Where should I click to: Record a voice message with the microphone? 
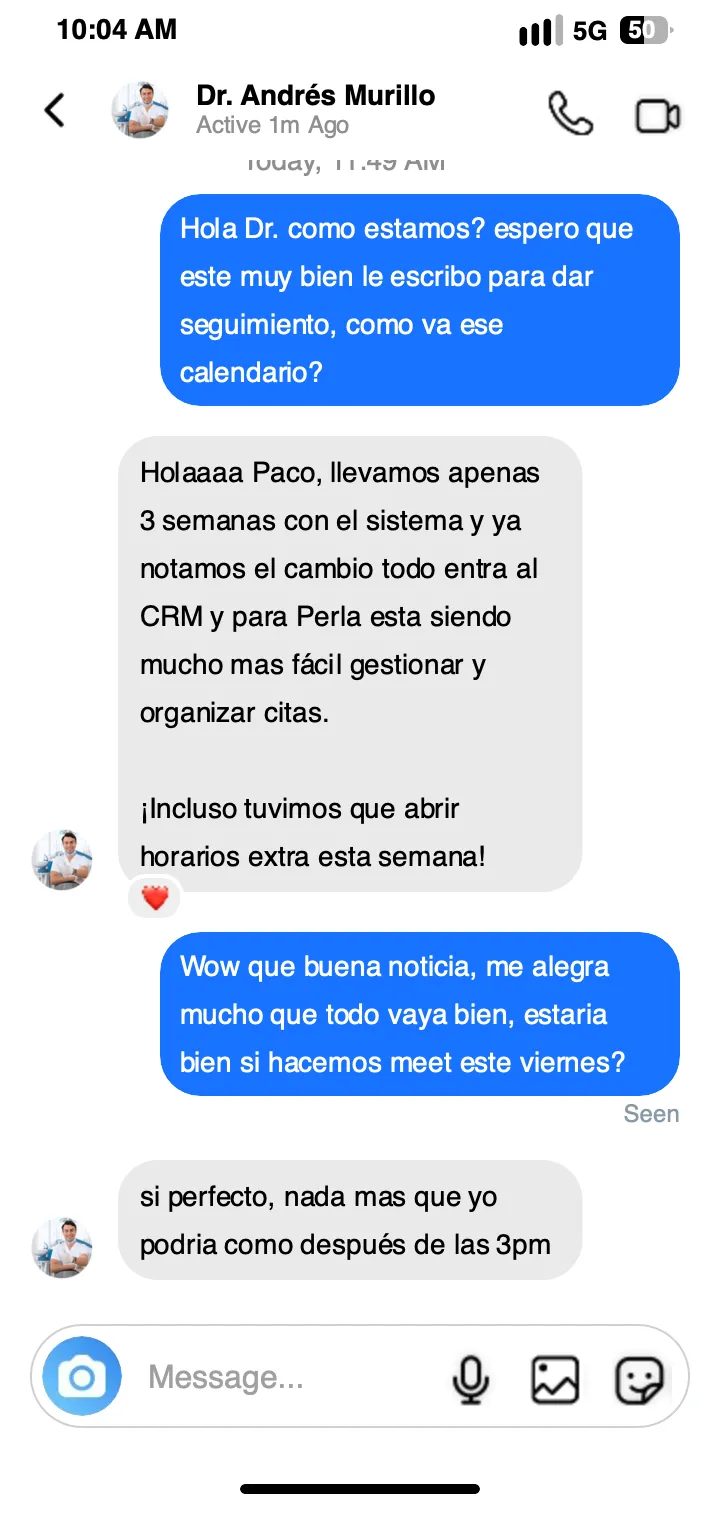470,1380
